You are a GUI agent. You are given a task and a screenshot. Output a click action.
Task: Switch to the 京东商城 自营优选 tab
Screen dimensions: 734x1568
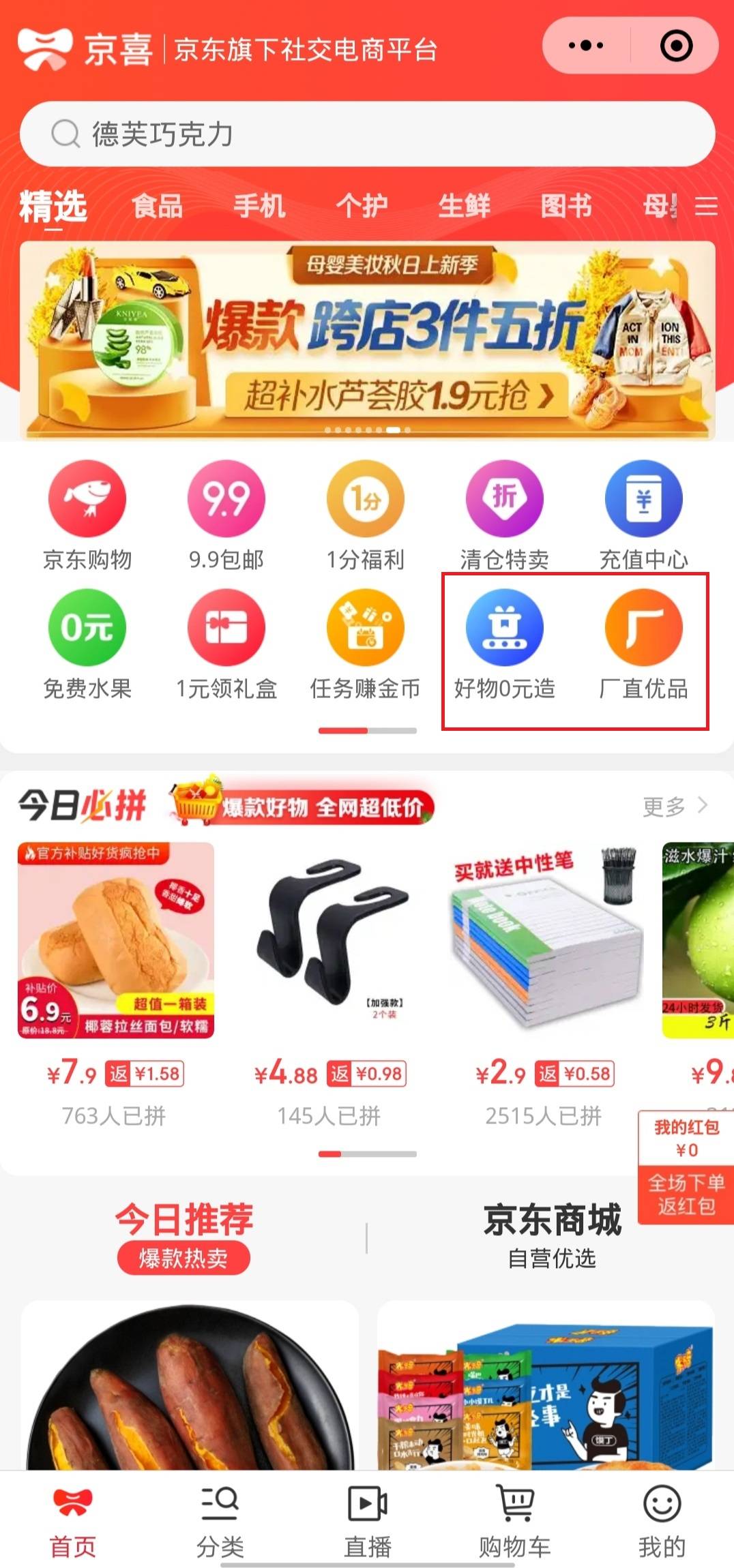tap(552, 1235)
